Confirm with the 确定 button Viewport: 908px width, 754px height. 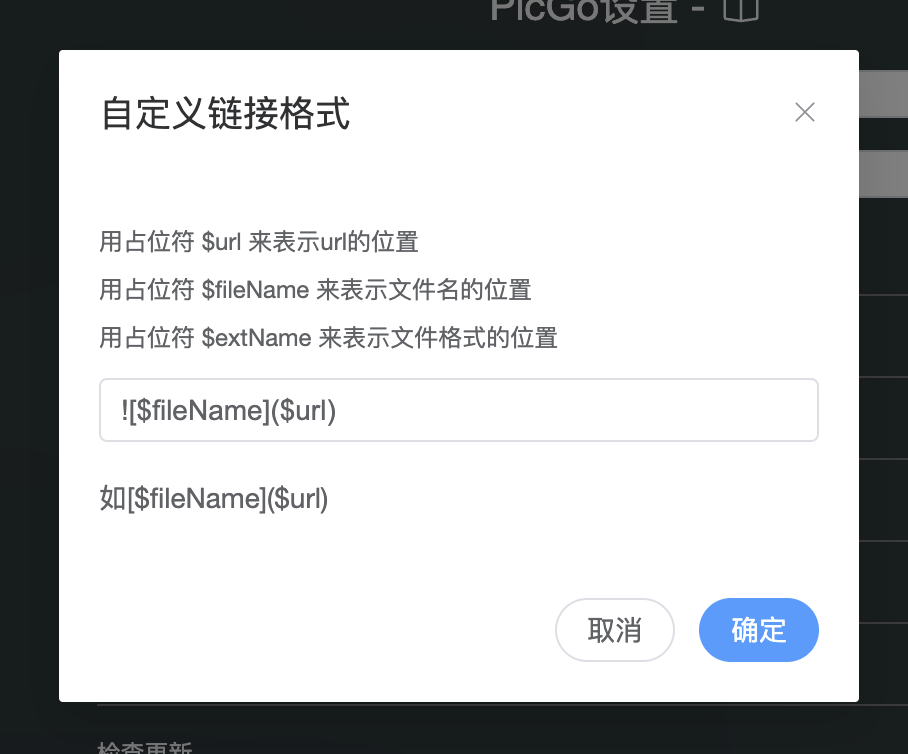(759, 630)
